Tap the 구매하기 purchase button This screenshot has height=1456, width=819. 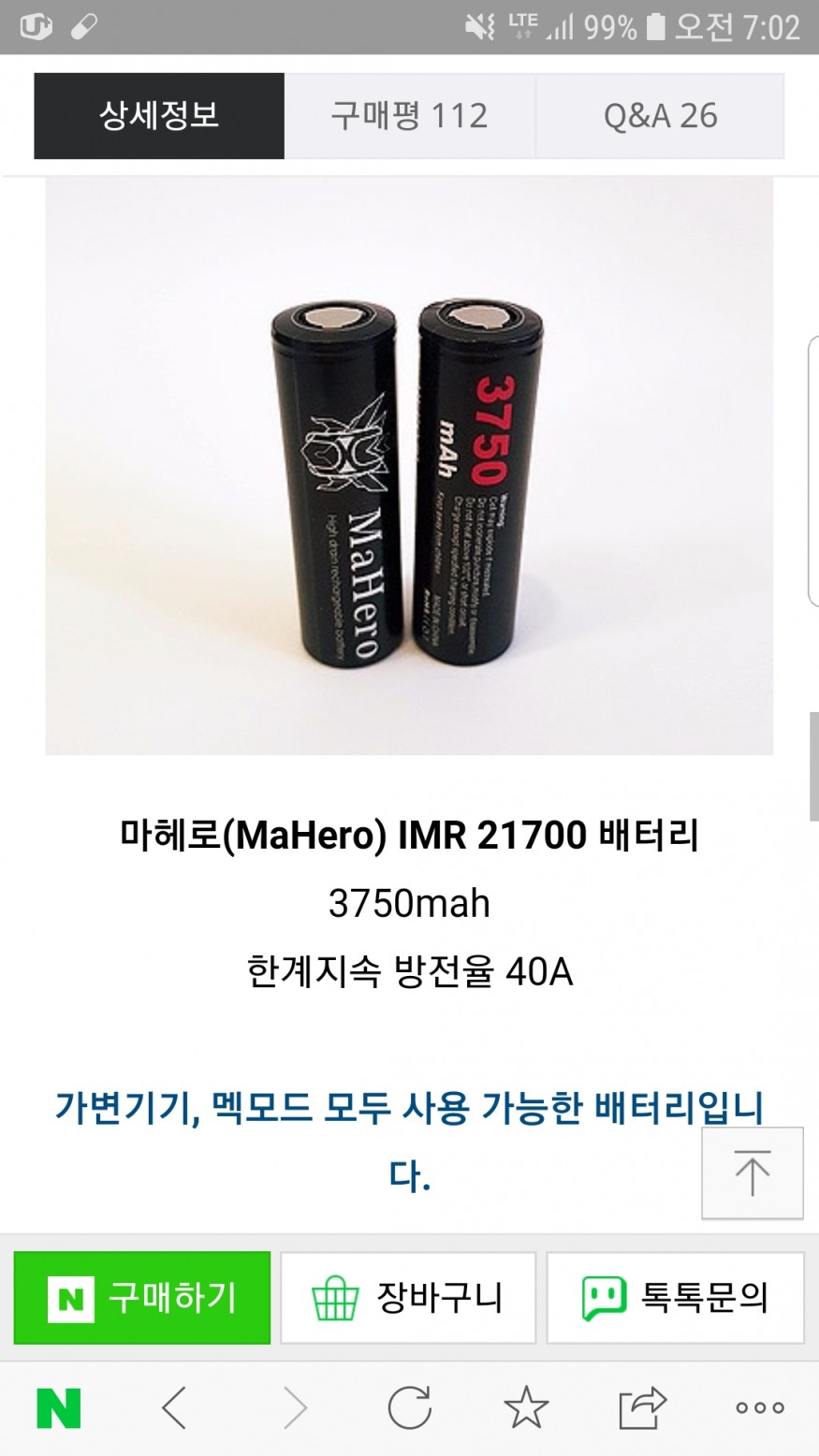142,1298
